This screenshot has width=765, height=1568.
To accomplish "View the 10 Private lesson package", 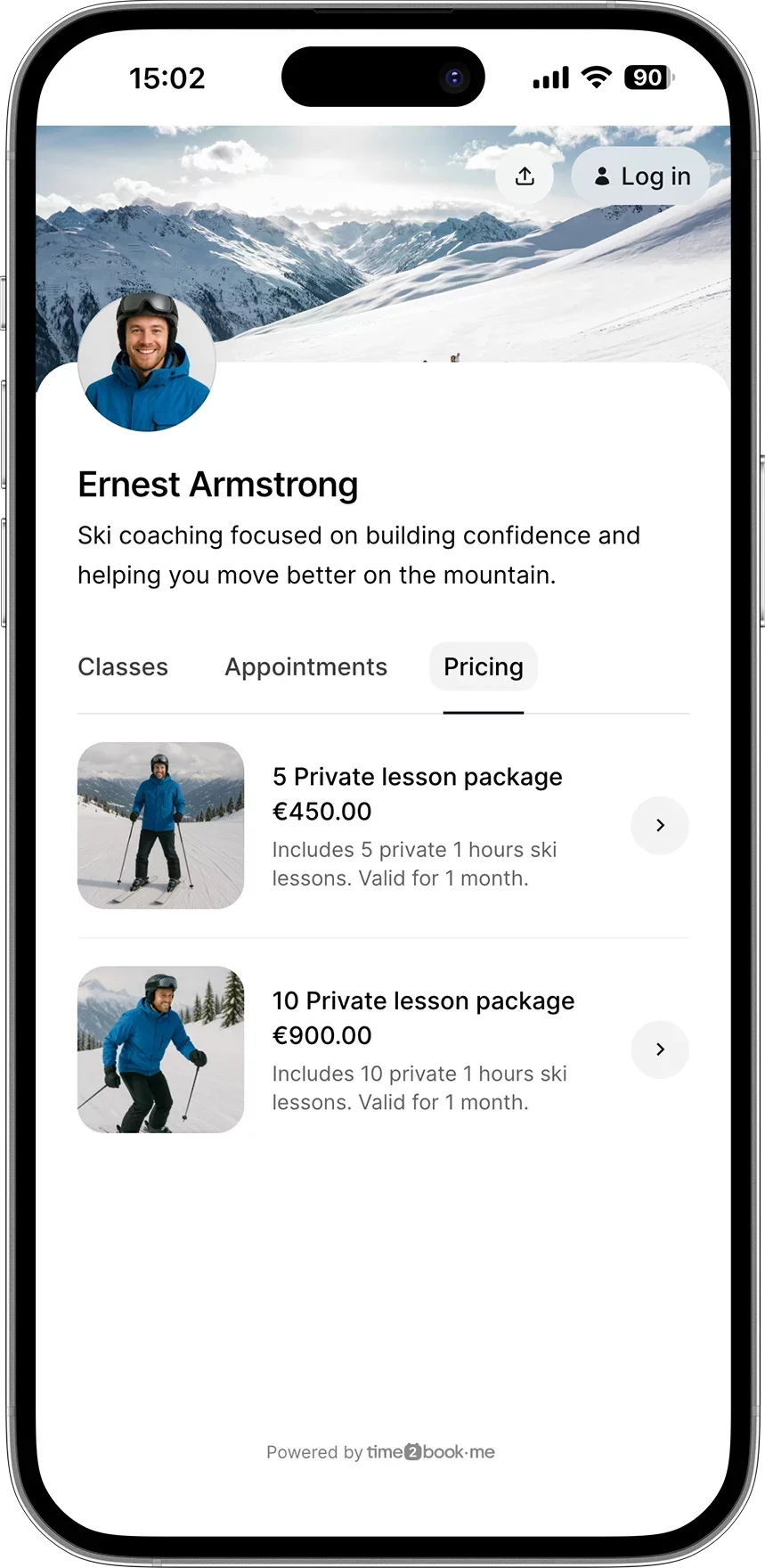I will click(659, 1049).
